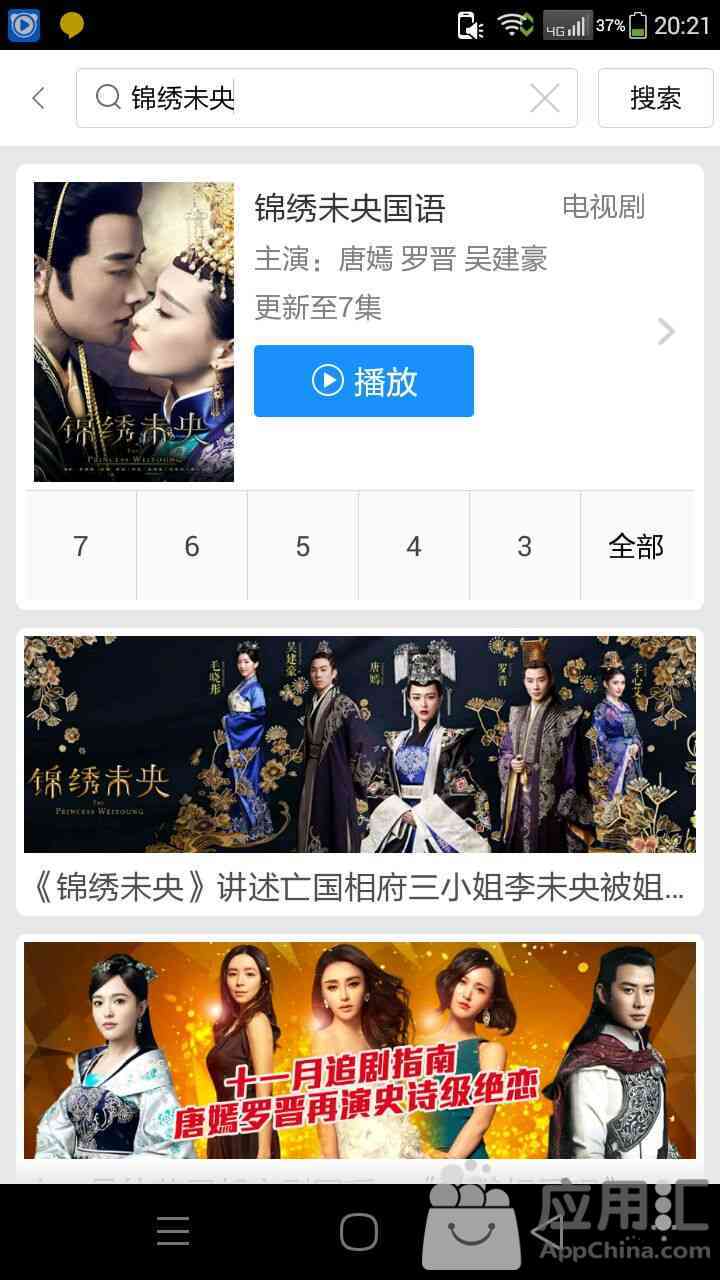The image size is (720, 1280).
Task: Open the 十一月追剧指南 banner
Action: tap(360, 1050)
